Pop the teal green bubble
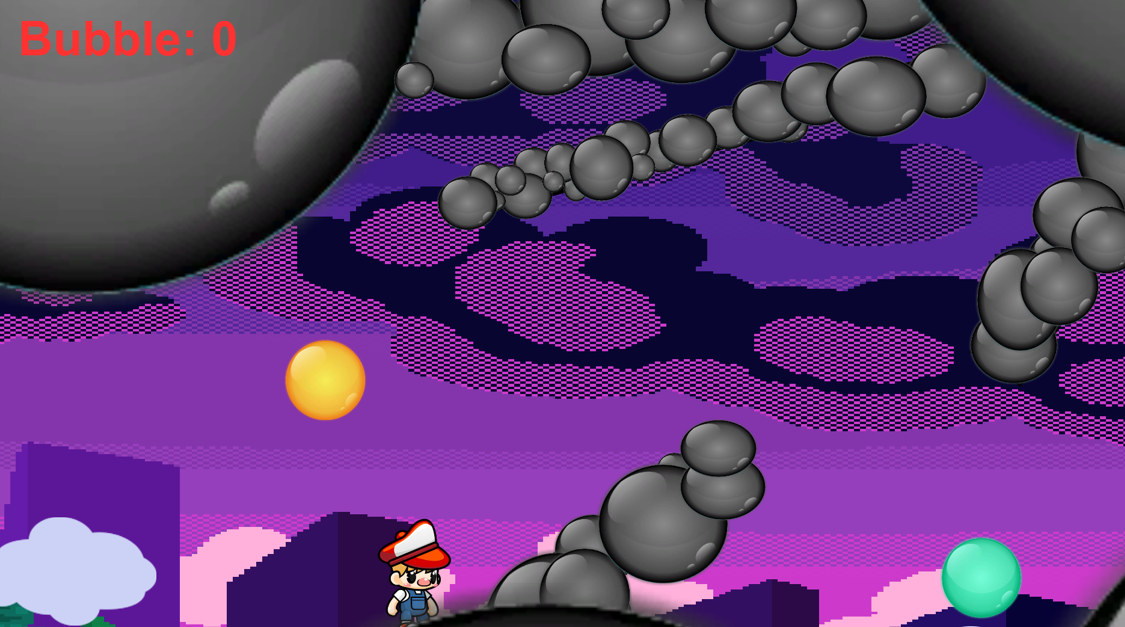Screen dimensions: 1125x627 980,577
